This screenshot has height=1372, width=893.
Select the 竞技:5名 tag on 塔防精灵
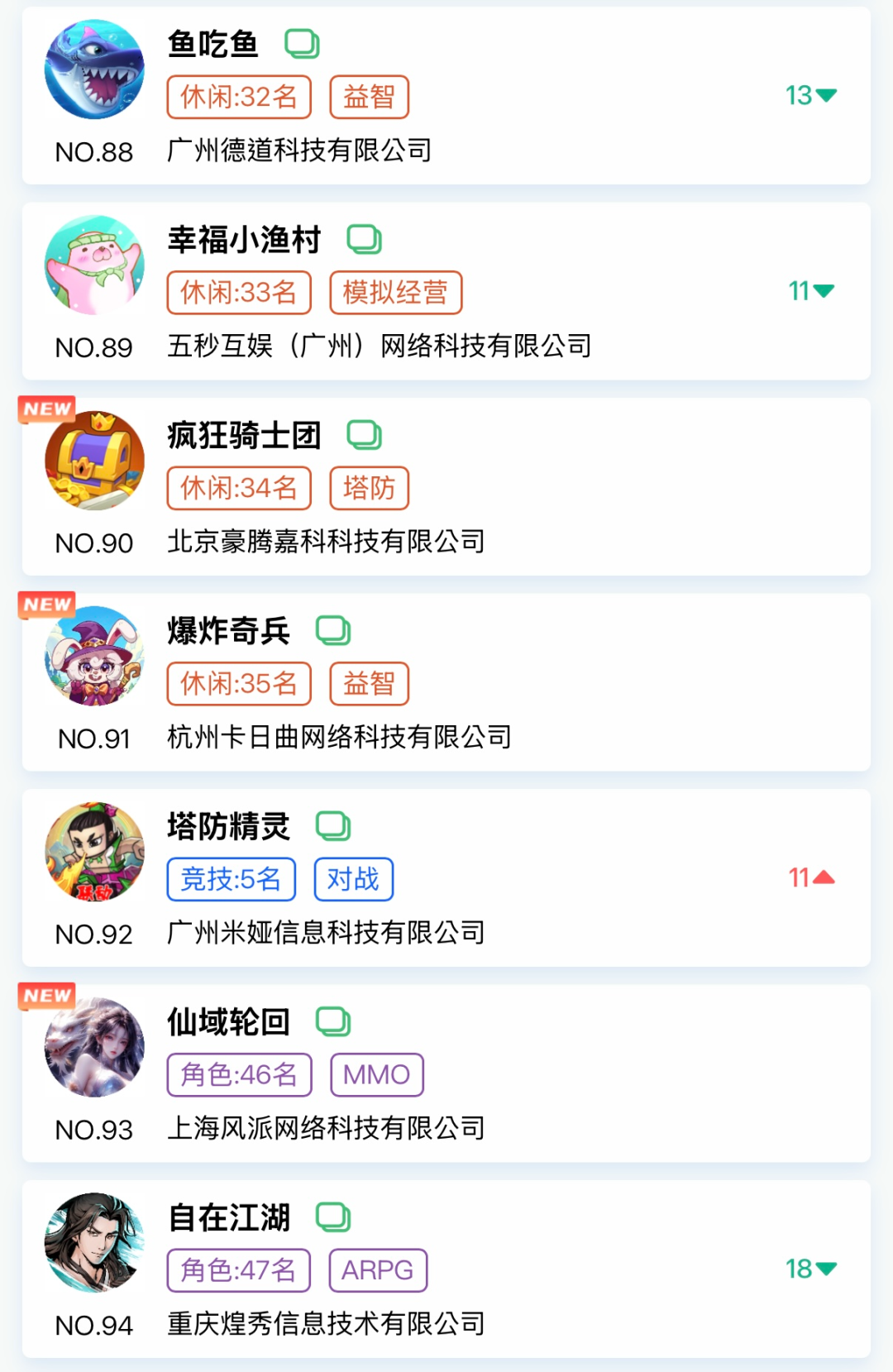230,878
